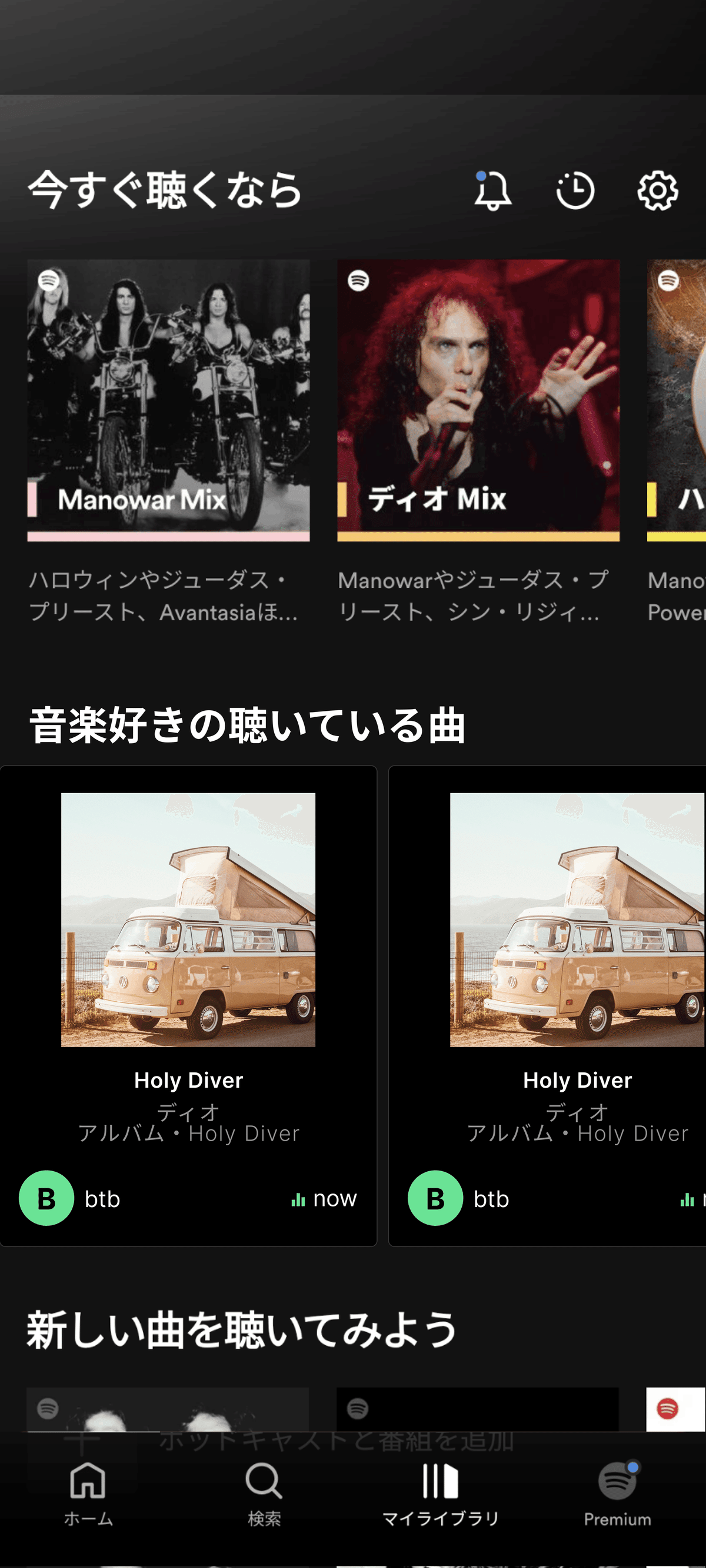This screenshot has height=1568, width=706.
Task: Open the settings gear
Action: (657, 191)
